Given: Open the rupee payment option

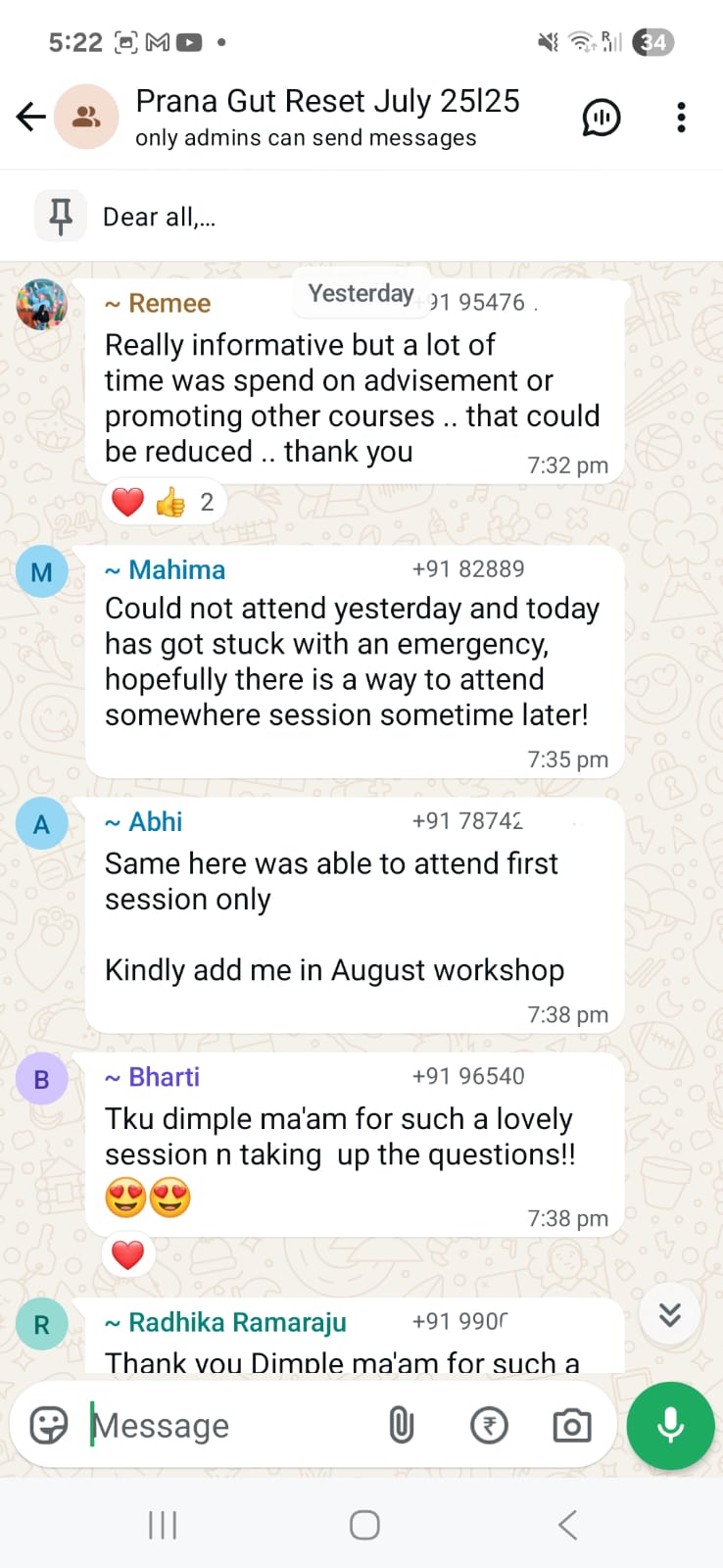Looking at the screenshot, I should 489,1426.
